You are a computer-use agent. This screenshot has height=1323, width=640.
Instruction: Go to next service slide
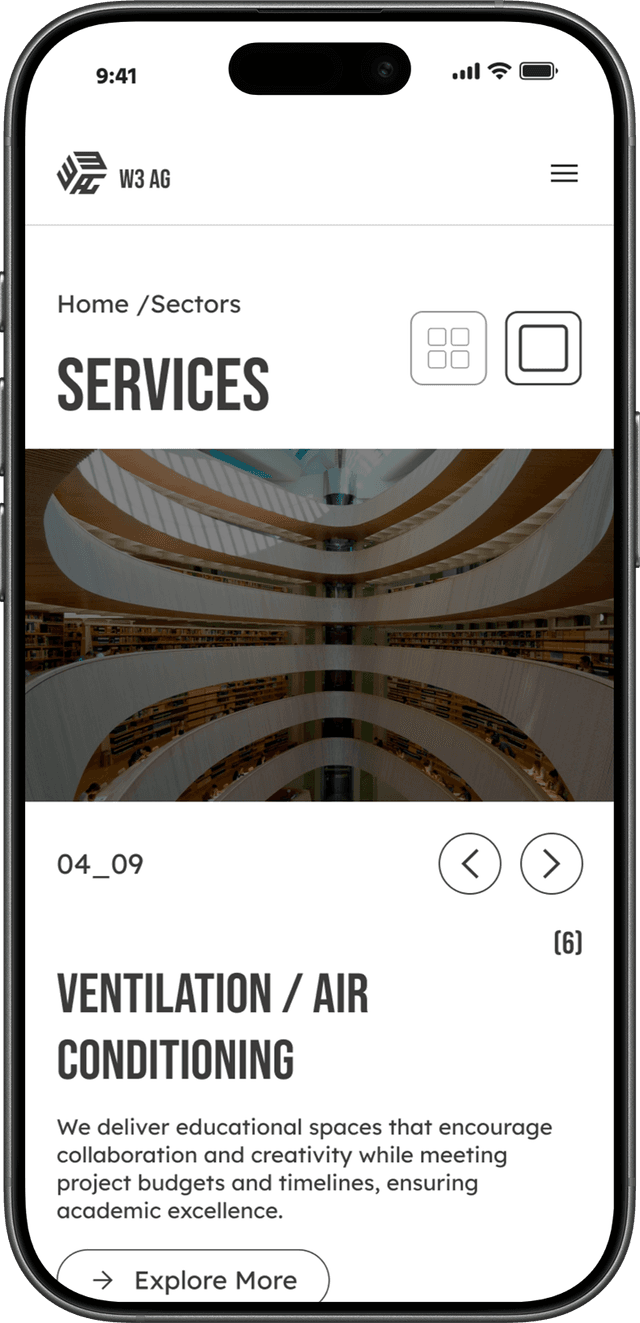[x=551, y=863]
